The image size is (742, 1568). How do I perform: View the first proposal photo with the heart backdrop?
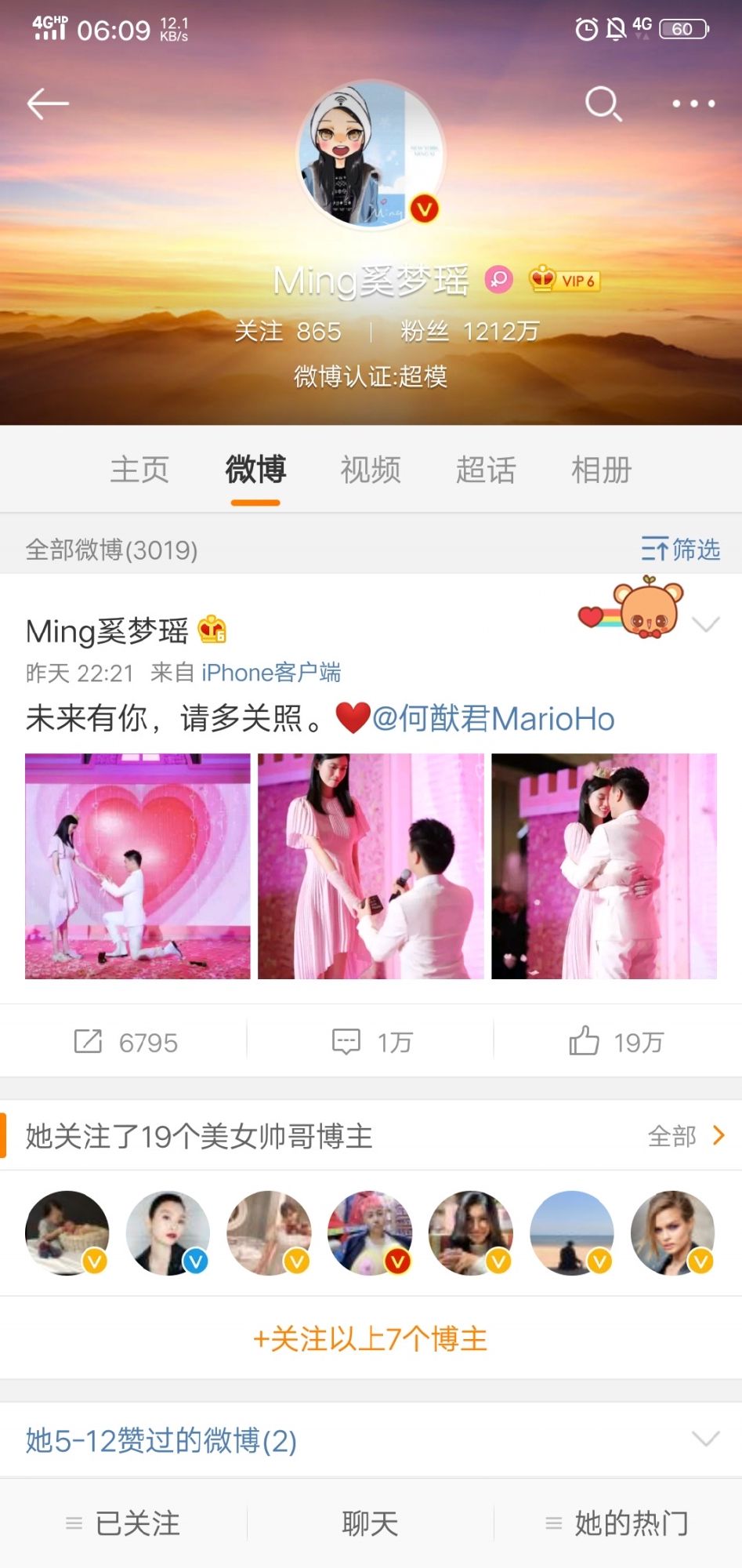138,866
